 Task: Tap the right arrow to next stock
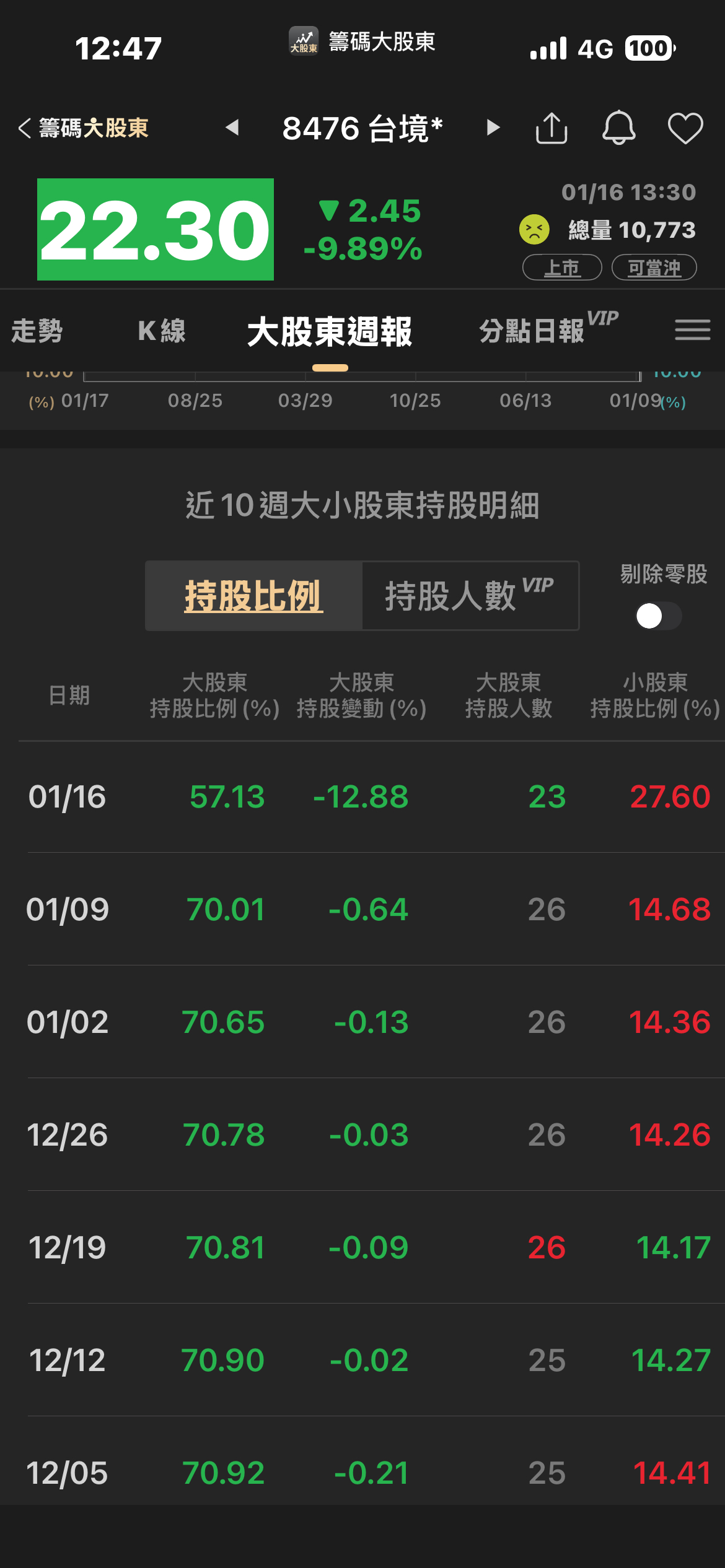[493, 128]
